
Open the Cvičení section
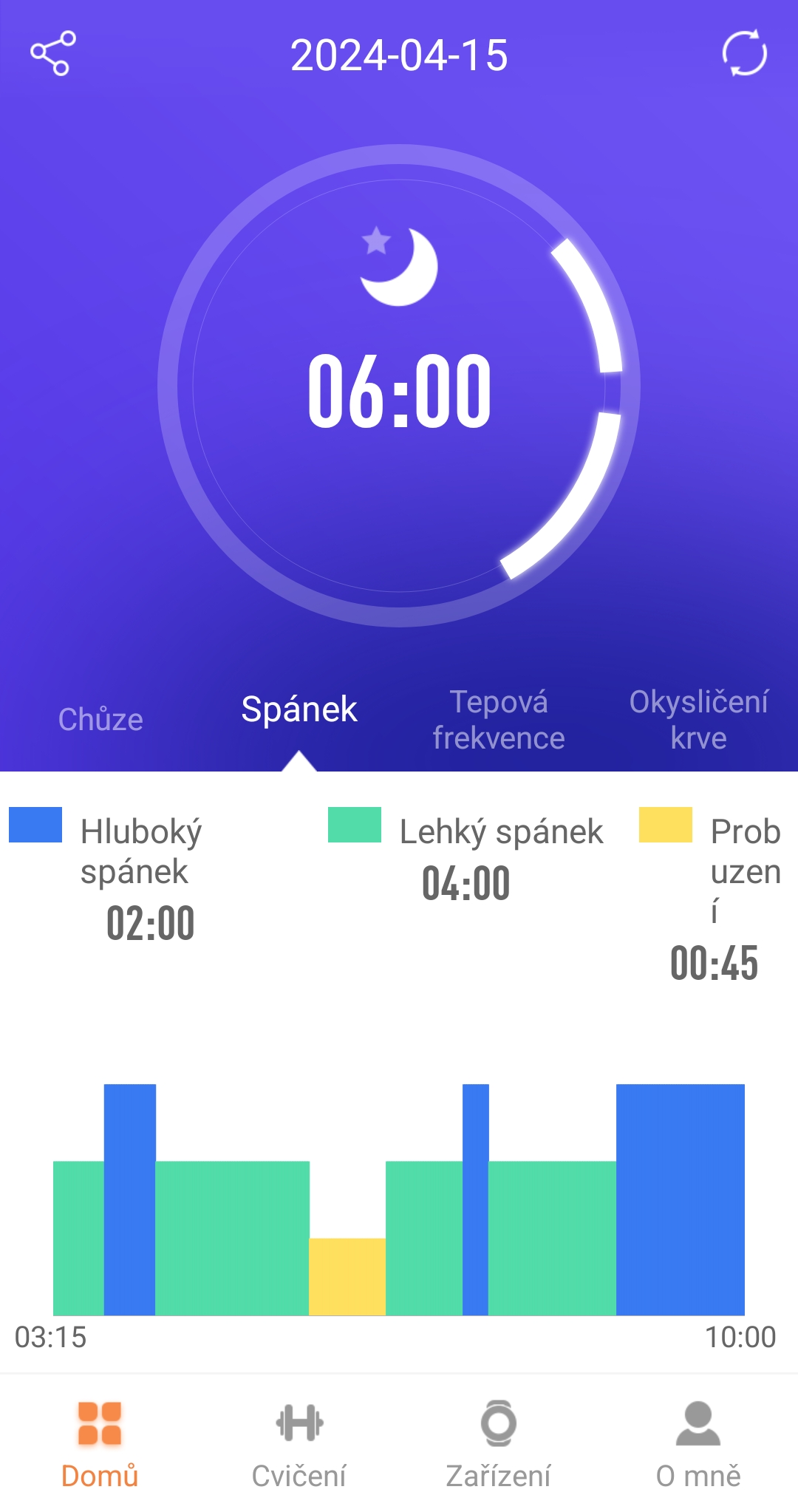pos(299,1444)
